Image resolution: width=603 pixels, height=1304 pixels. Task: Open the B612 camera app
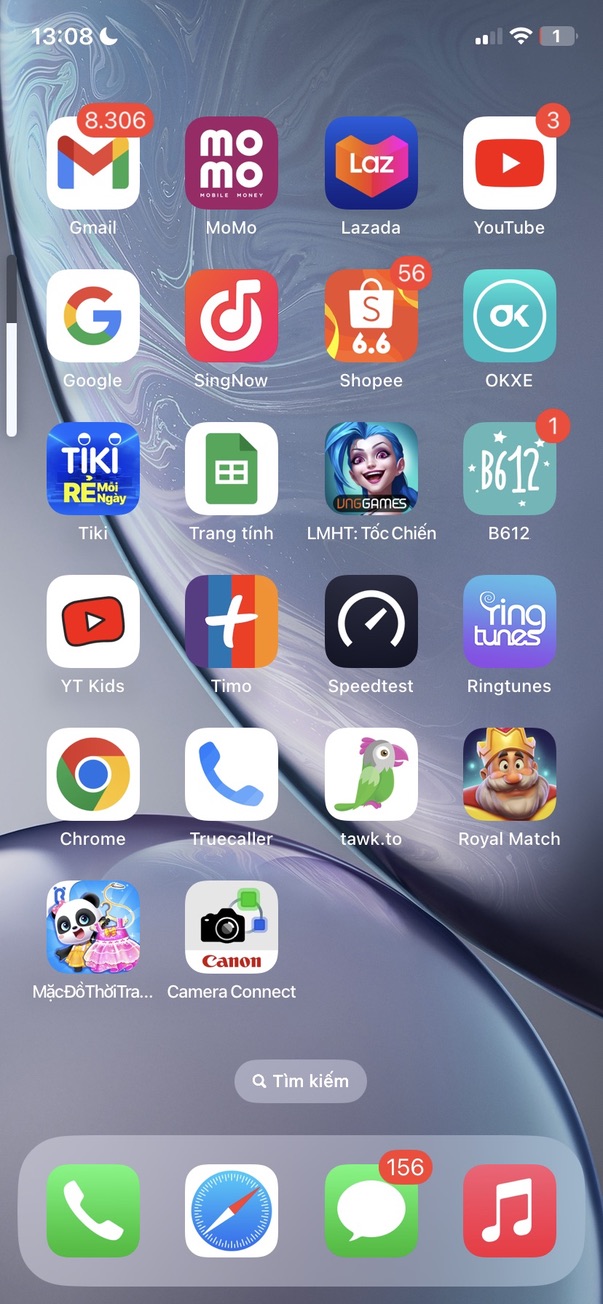(509, 469)
